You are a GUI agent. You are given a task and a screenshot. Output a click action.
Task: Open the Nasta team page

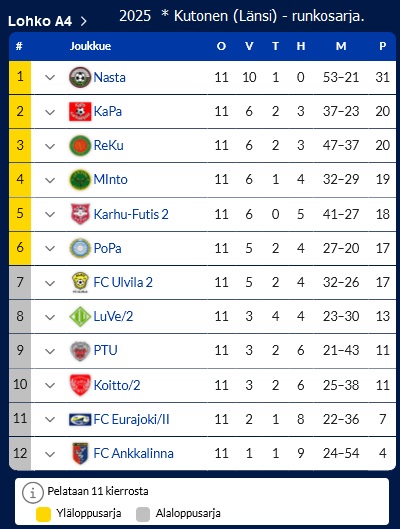110,77
